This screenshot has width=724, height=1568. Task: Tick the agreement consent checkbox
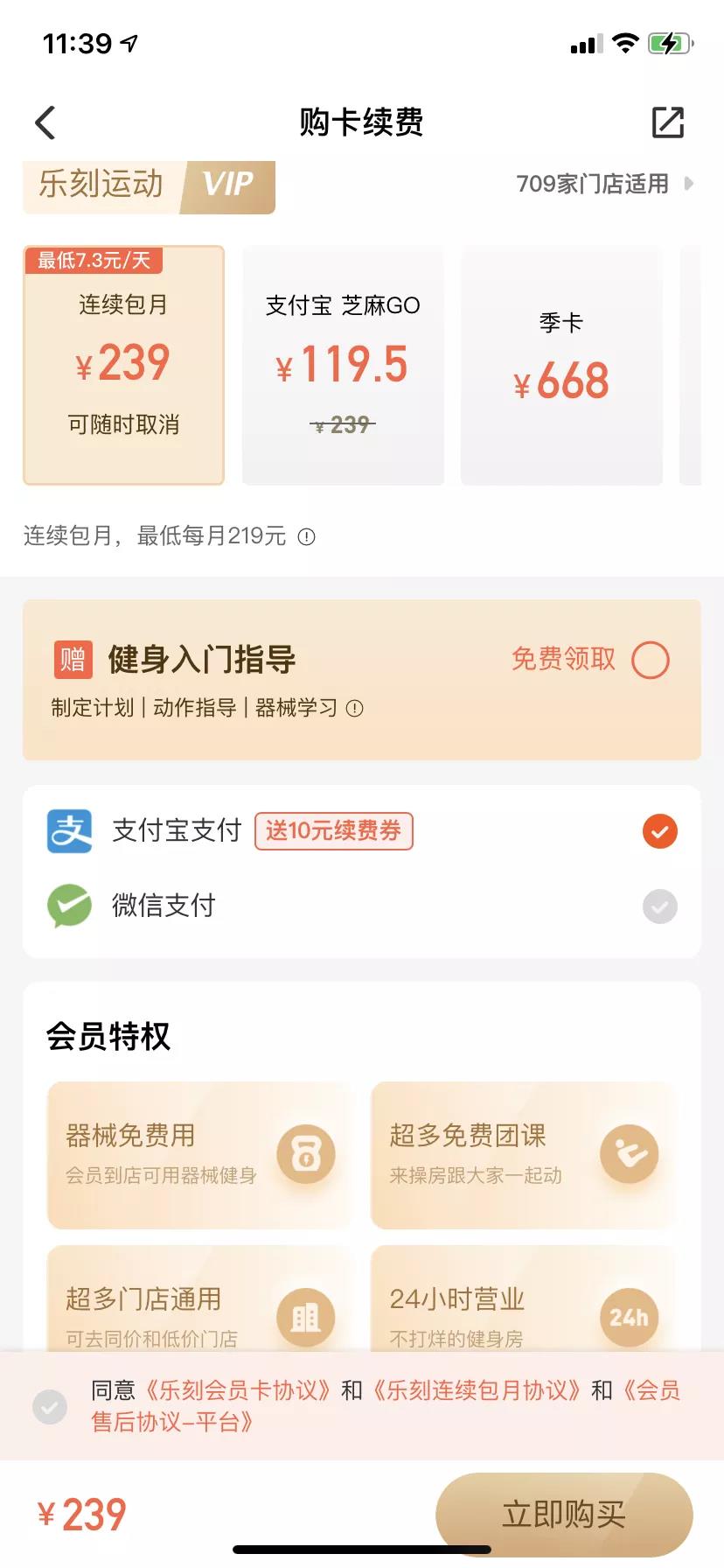50,1407
